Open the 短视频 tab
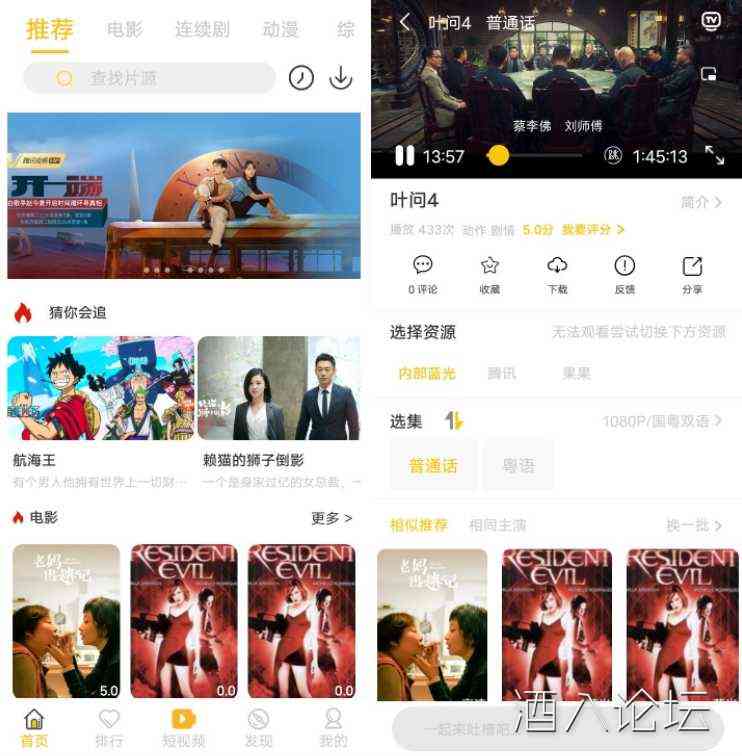Image resolution: width=742 pixels, height=756 pixels. coord(183,728)
